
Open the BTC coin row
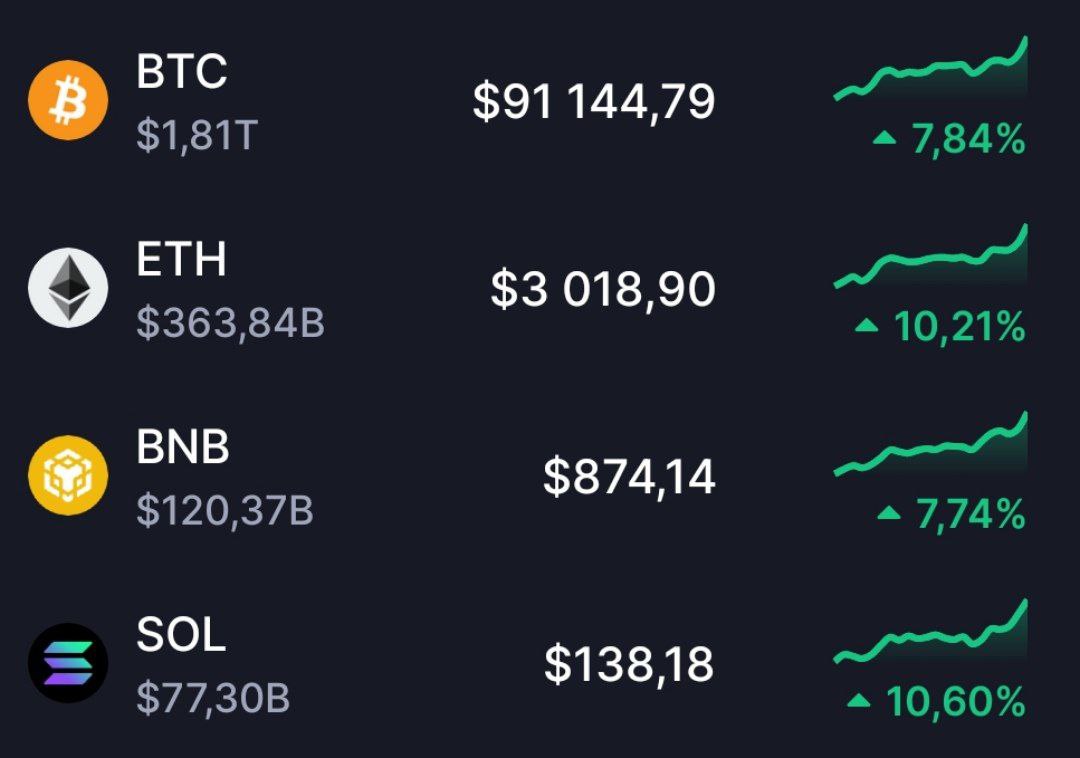[182, 72]
